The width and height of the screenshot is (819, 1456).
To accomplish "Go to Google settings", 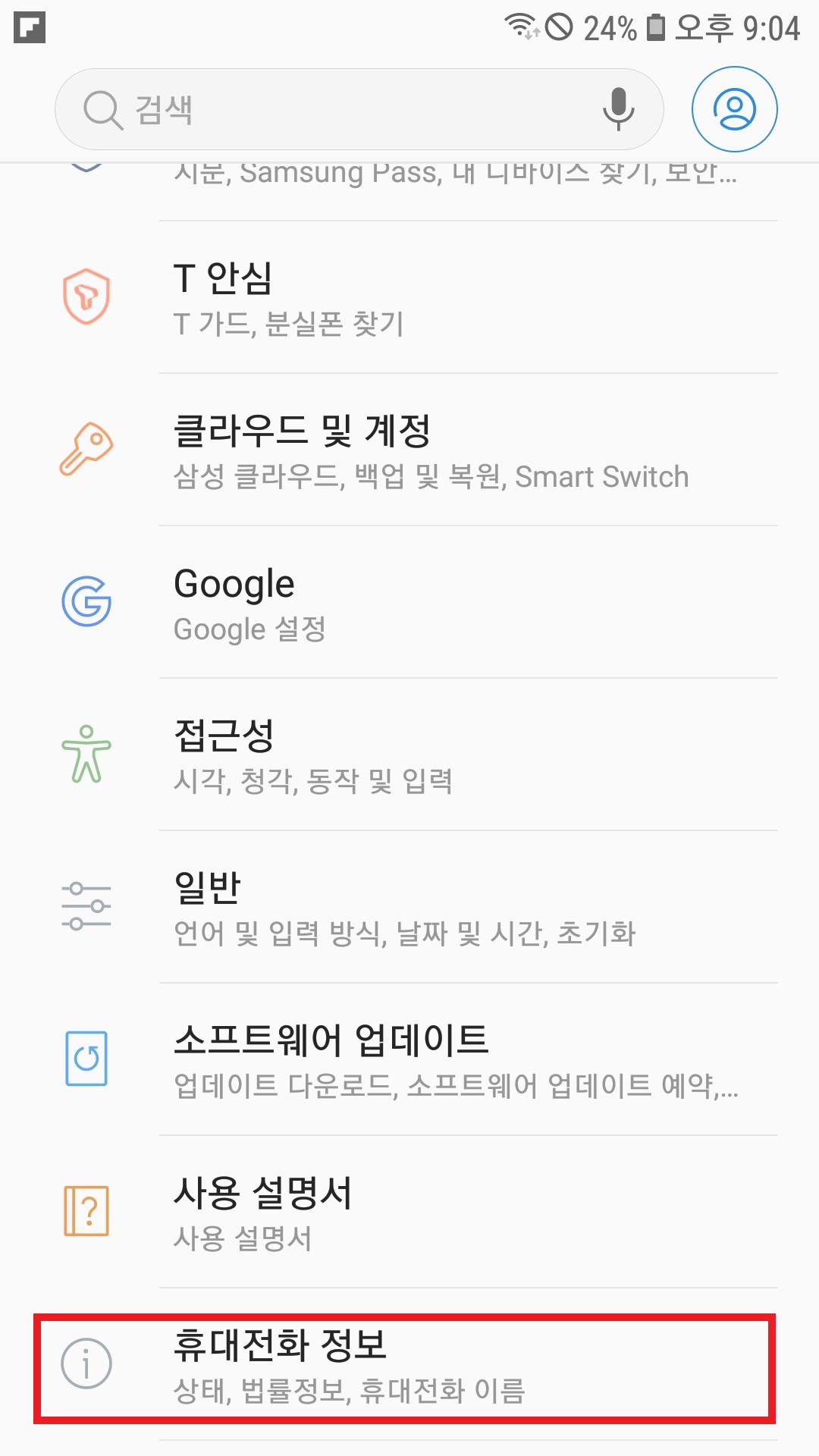I will point(409,603).
